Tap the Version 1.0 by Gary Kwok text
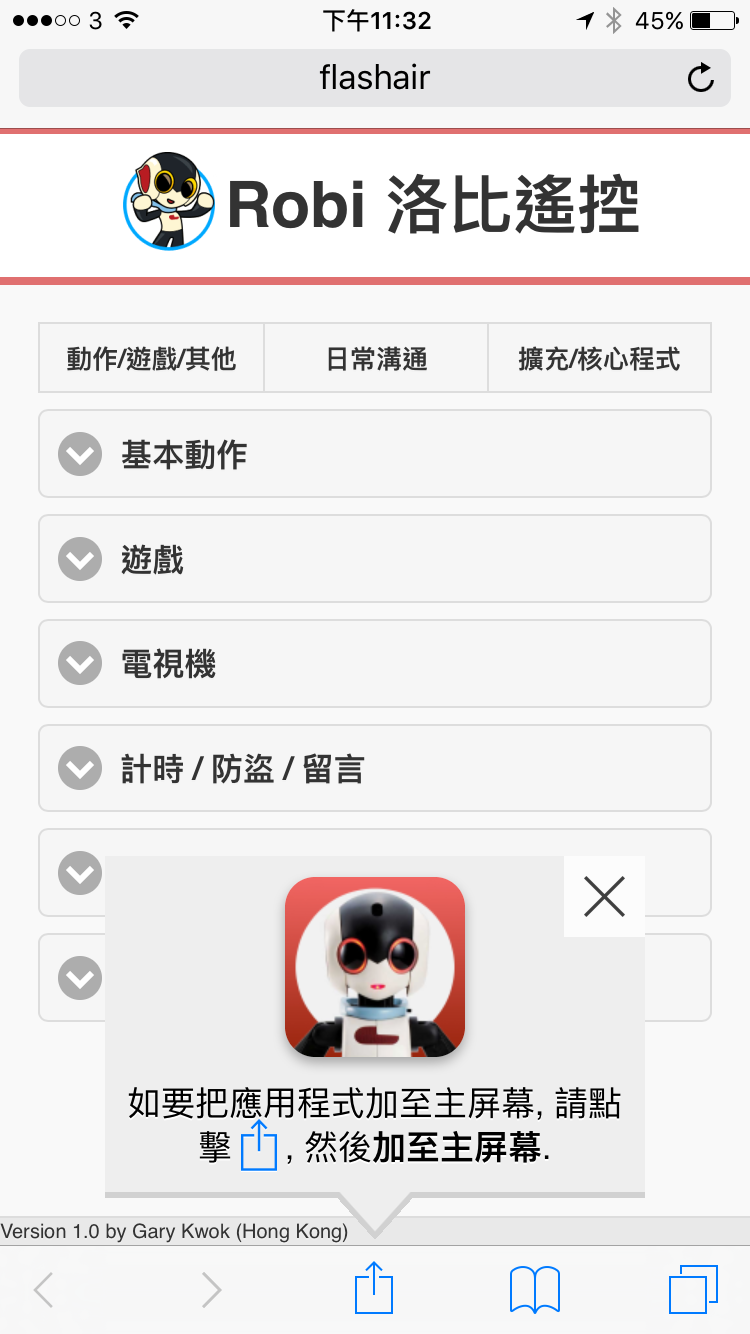The image size is (750, 1334). pos(172,1231)
